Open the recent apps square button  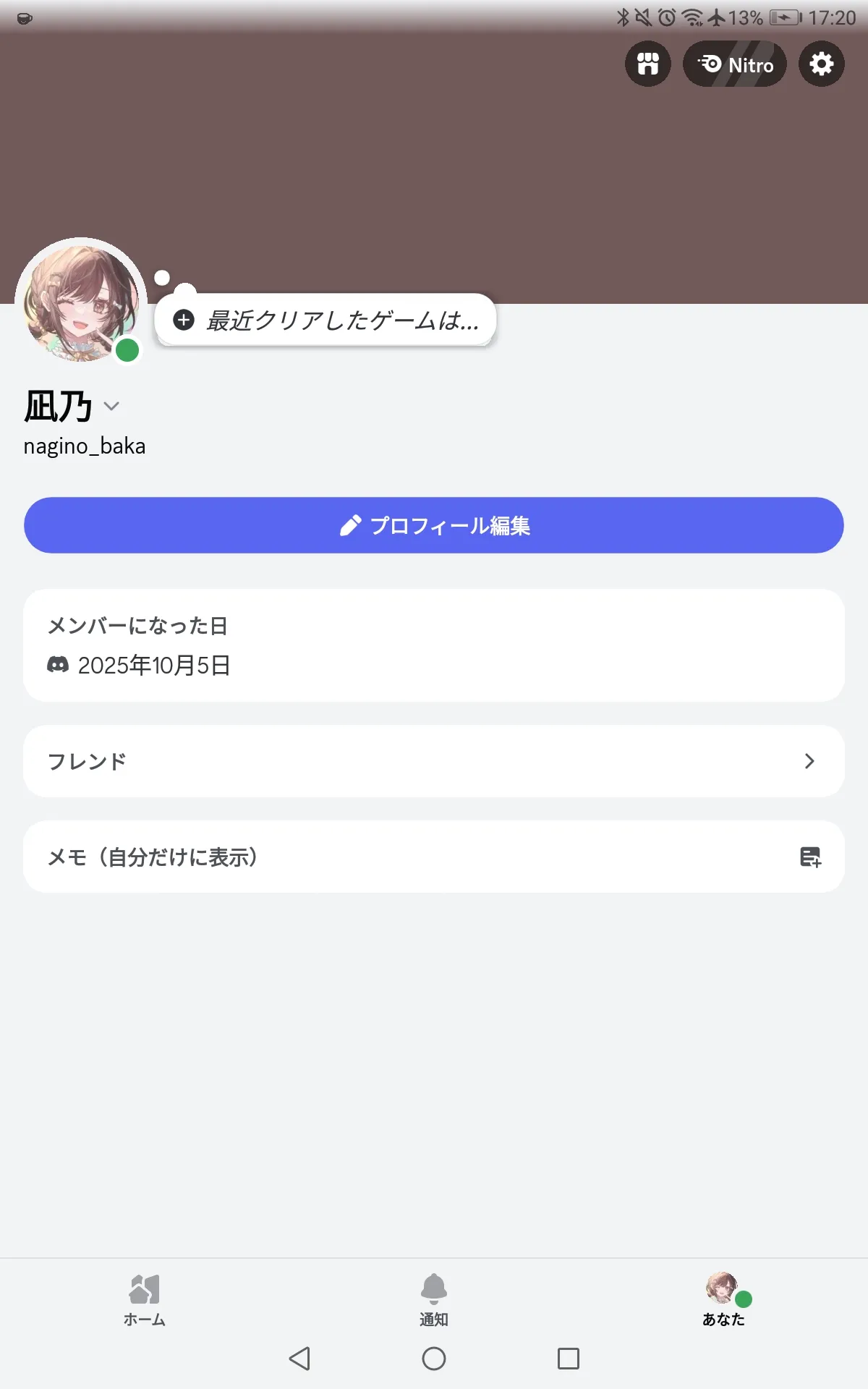coord(568,1359)
